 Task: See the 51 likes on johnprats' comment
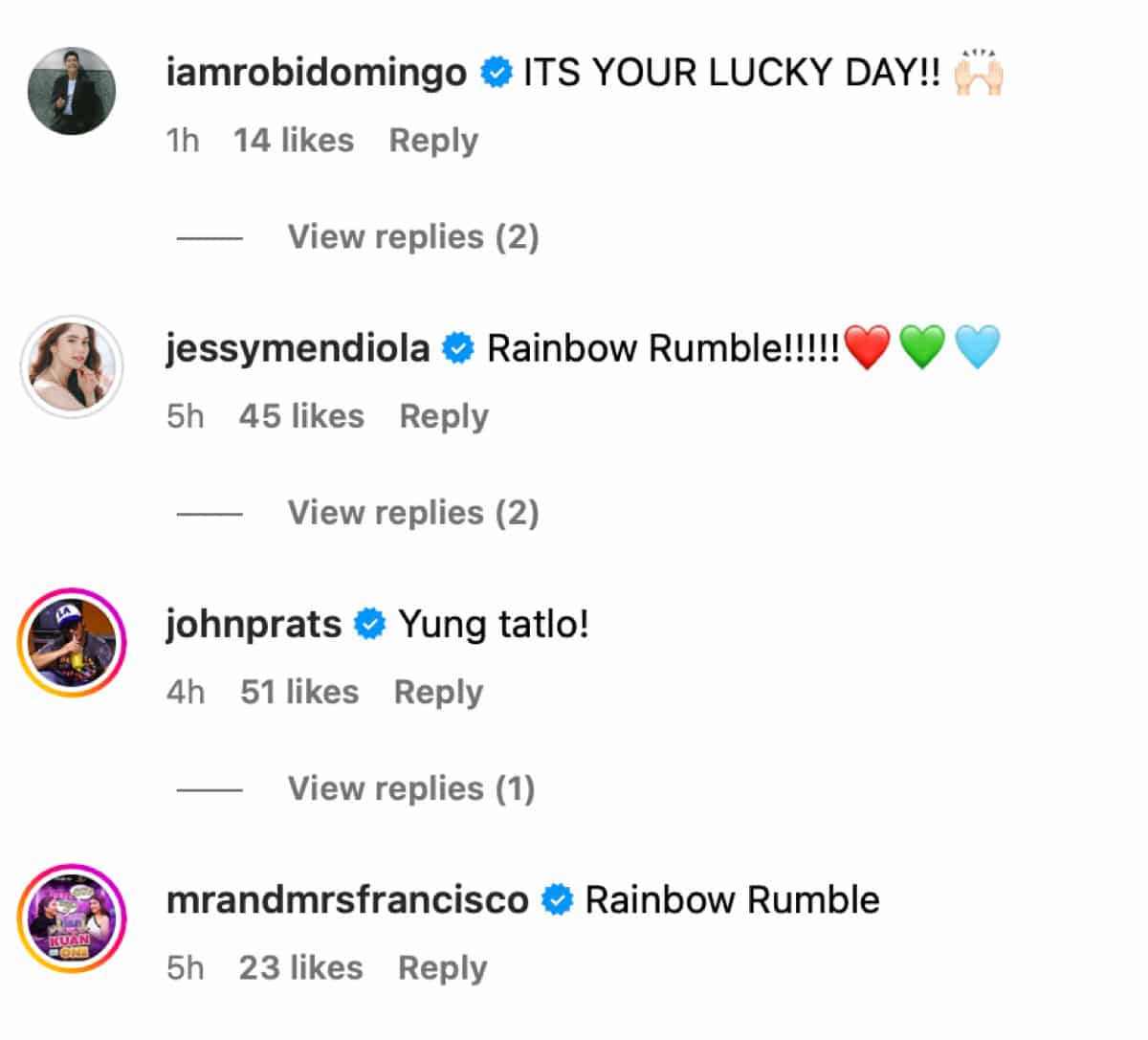(299, 693)
